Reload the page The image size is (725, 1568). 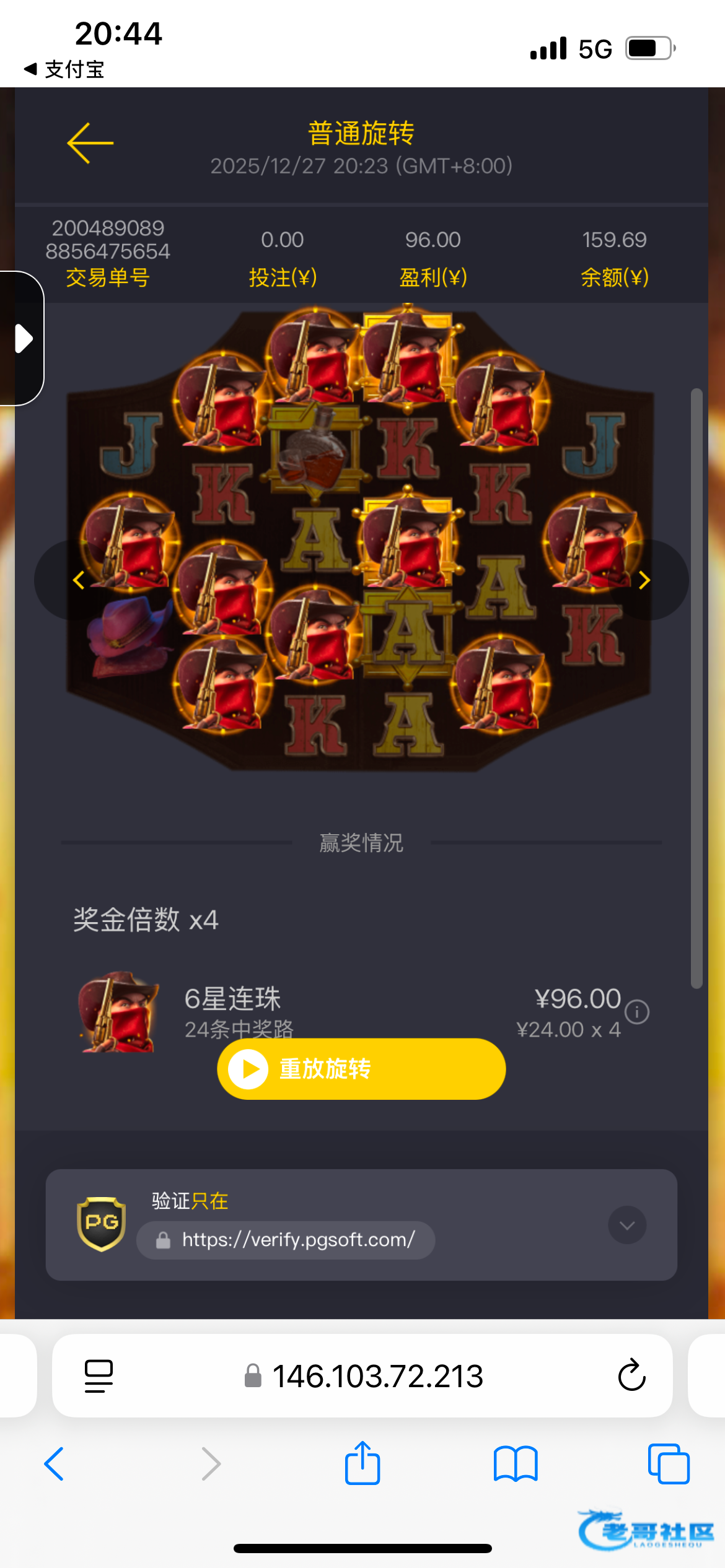(x=631, y=1376)
